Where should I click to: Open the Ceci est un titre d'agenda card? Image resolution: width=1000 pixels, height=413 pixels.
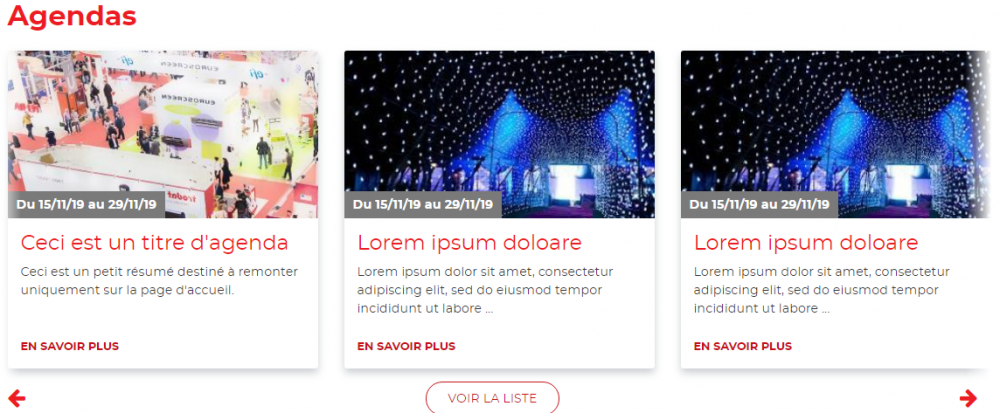tap(154, 243)
